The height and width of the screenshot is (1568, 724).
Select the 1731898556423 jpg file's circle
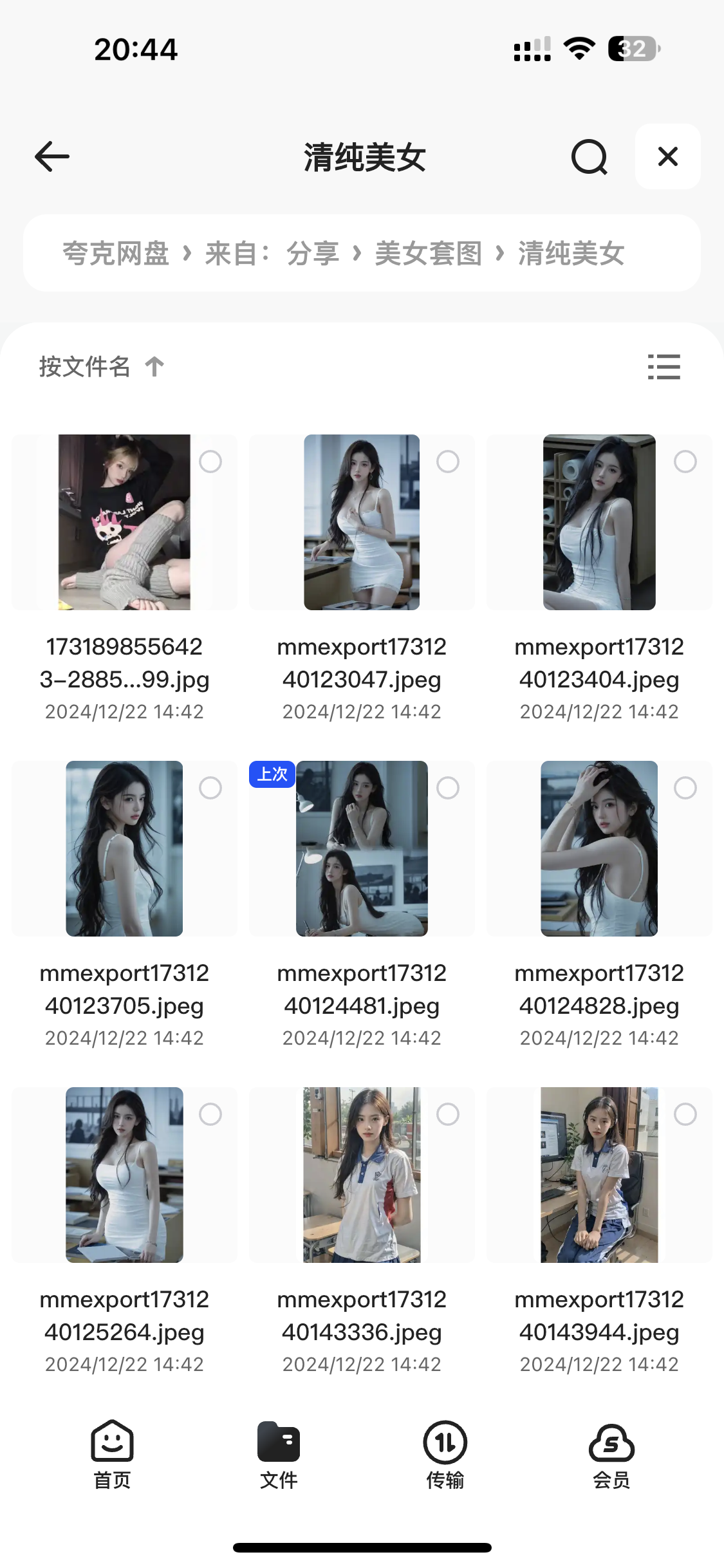tap(210, 462)
